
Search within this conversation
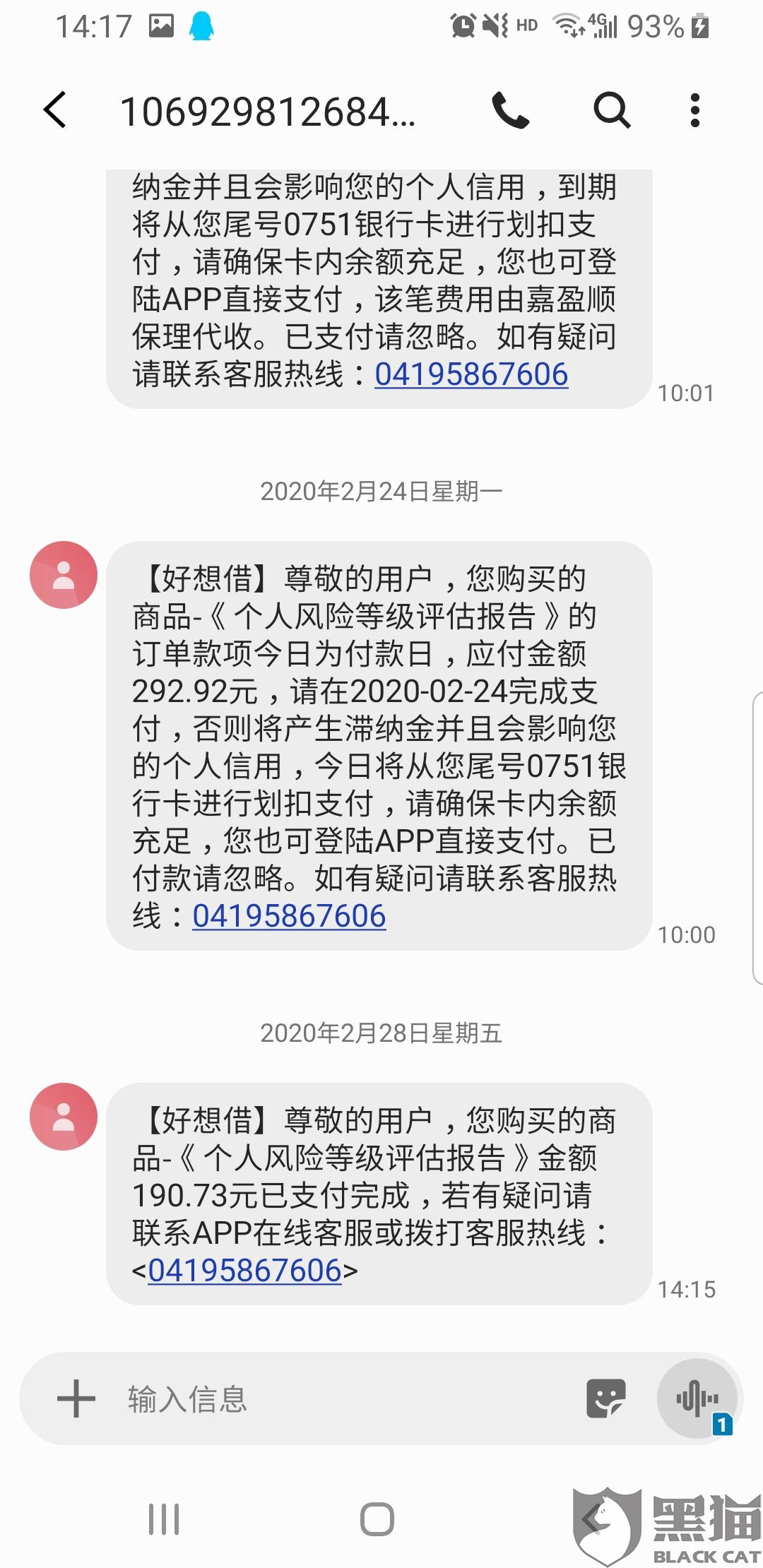[x=611, y=110]
